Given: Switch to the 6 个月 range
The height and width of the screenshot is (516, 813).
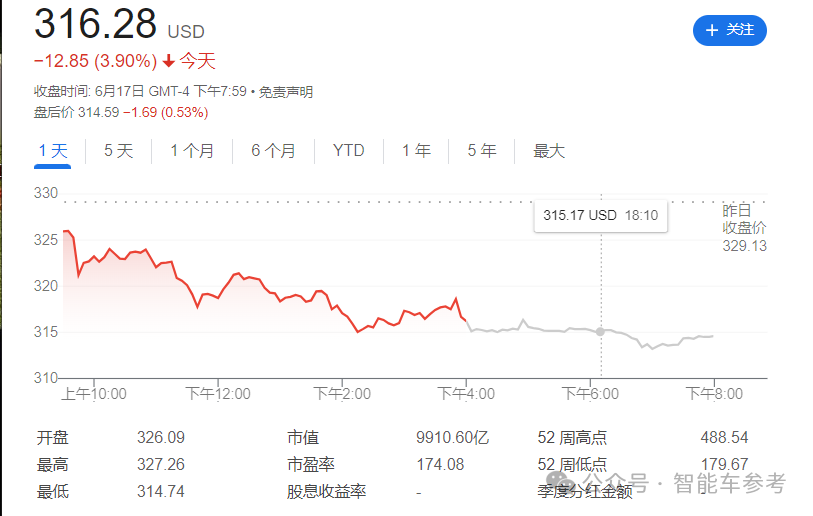Looking at the screenshot, I should tap(273, 151).
